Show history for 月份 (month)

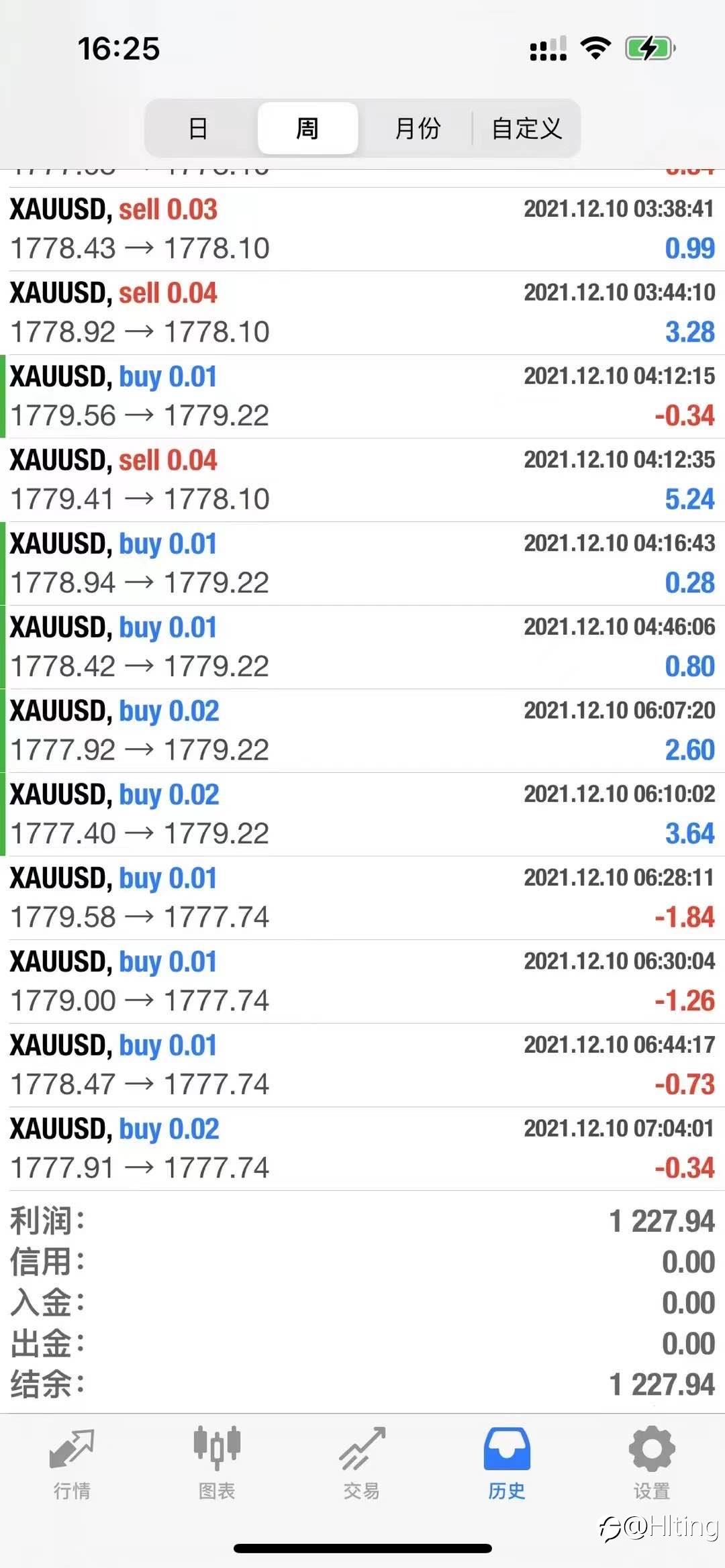point(417,128)
